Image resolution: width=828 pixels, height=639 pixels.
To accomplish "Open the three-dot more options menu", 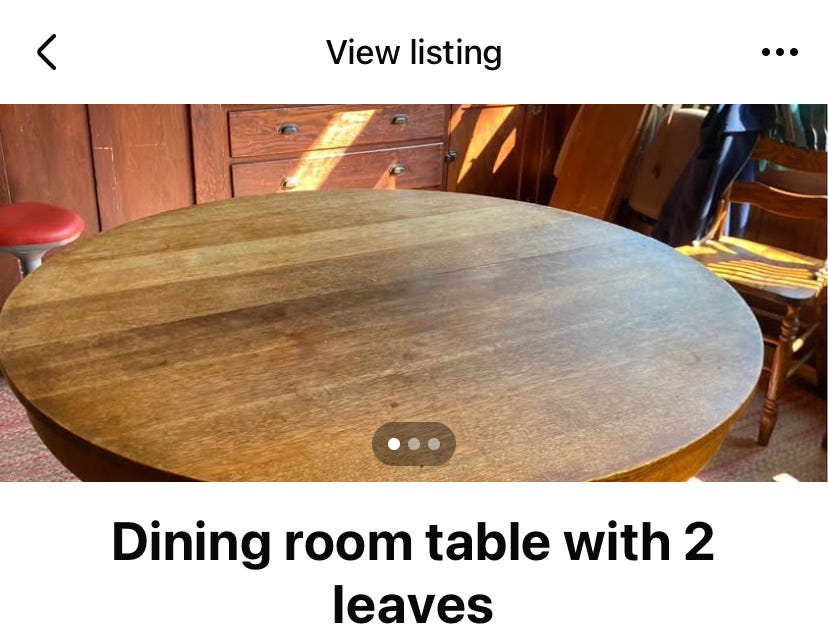I will tap(779, 52).
